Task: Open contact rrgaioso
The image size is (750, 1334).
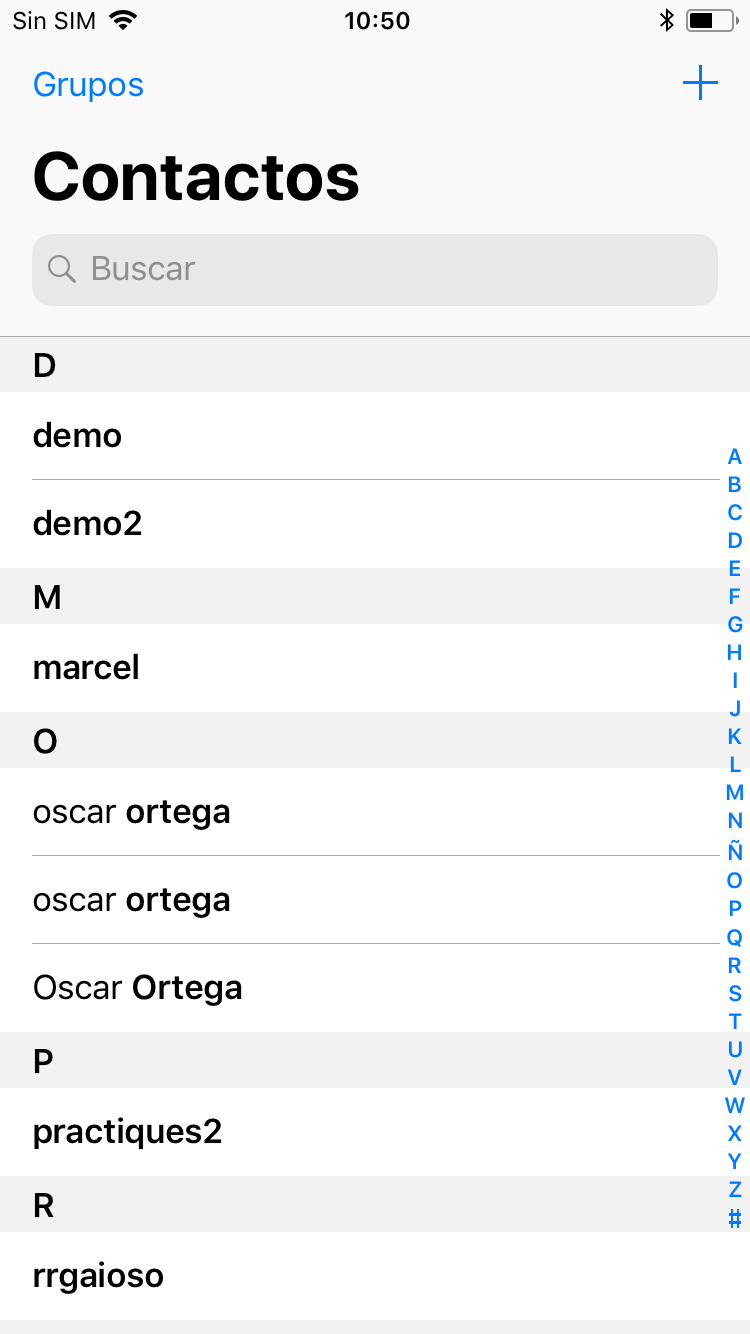Action: pyautogui.click(x=375, y=1276)
